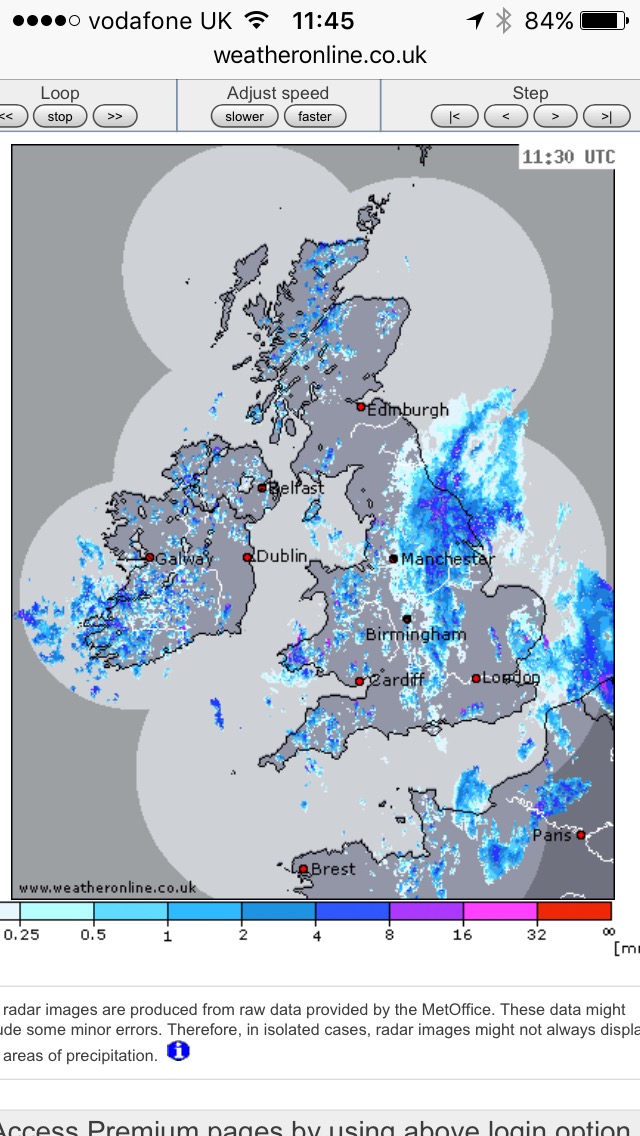Tap the weatheronline.co.uk address bar

pyautogui.click(x=320, y=55)
